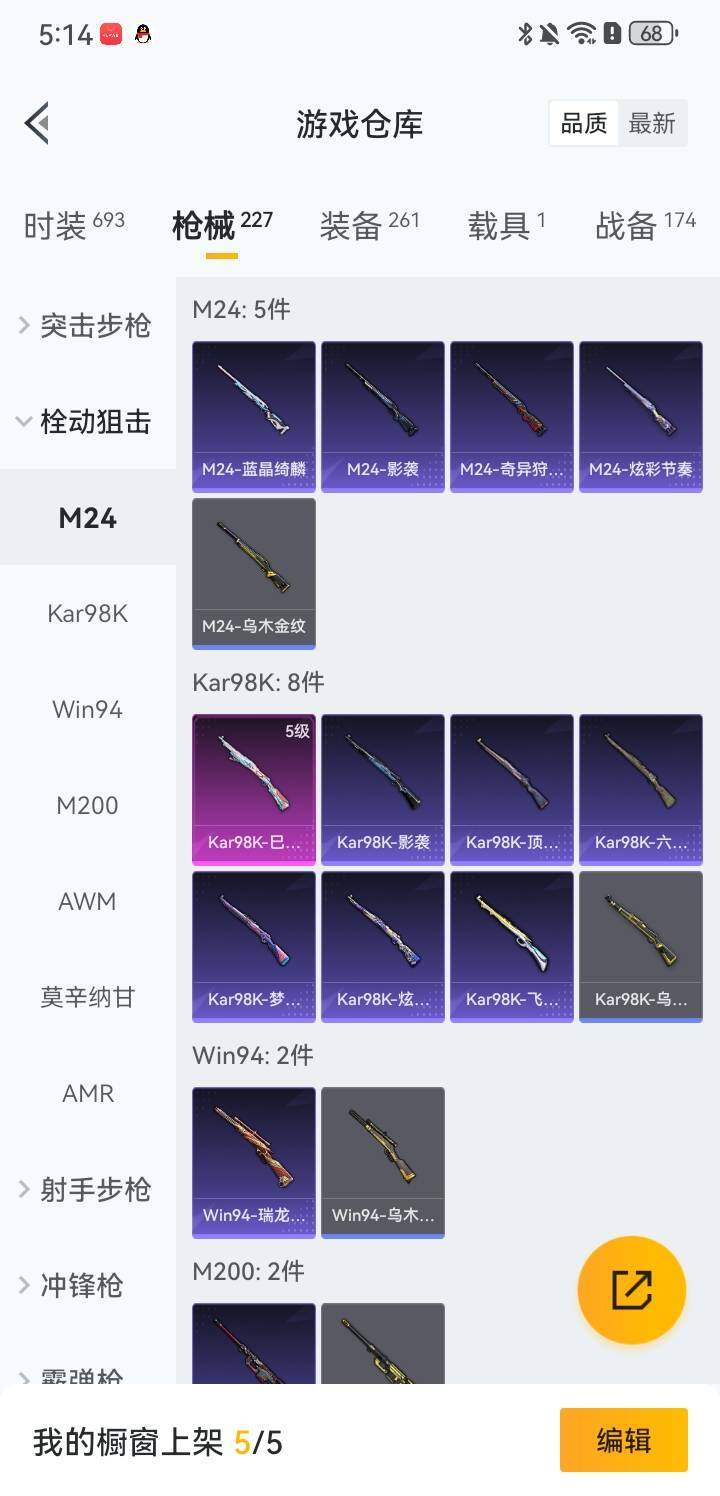Image resolution: width=720 pixels, height=1496 pixels.
Task: Open the M24-蓝晶绮麟 skin
Action: click(x=254, y=416)
